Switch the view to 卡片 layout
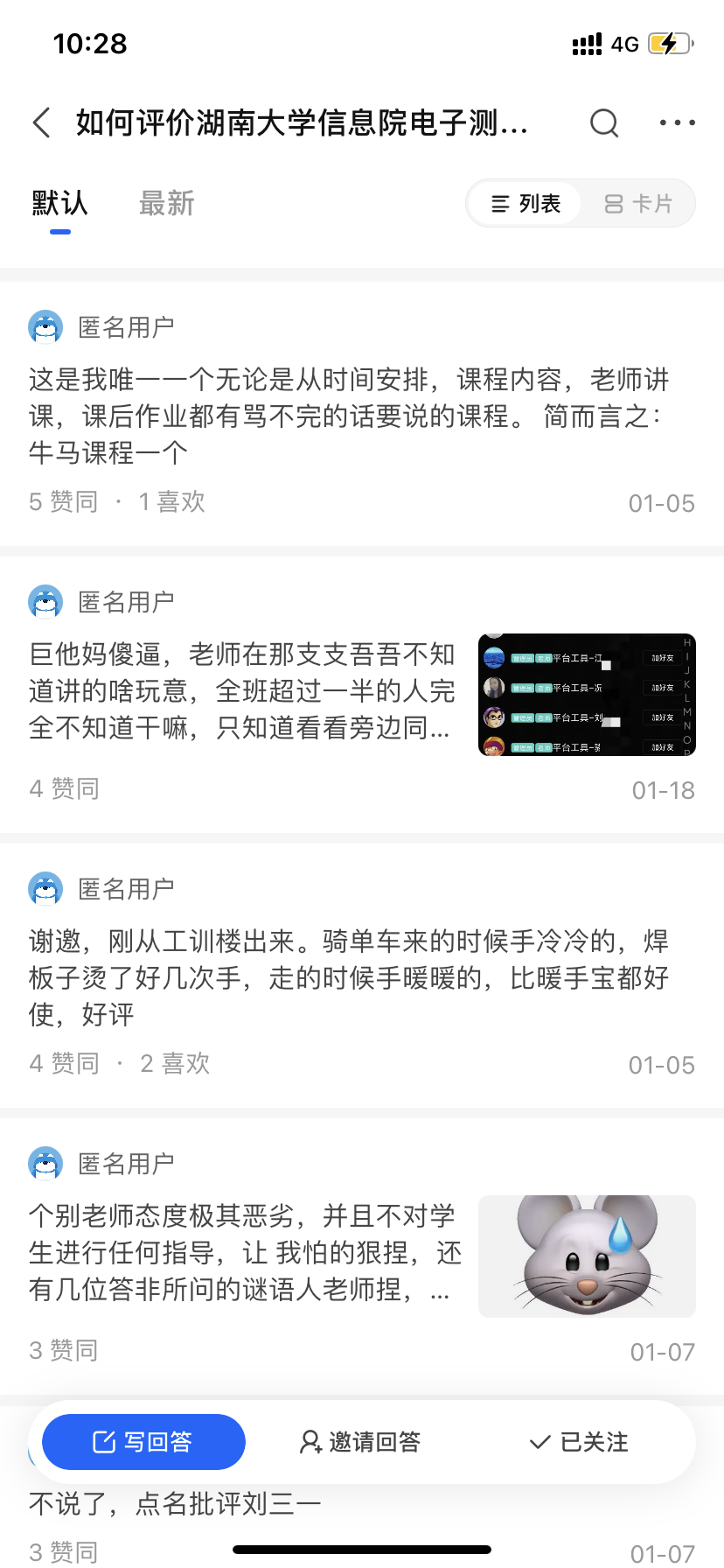724x1568 pixels. coord(639,202)
